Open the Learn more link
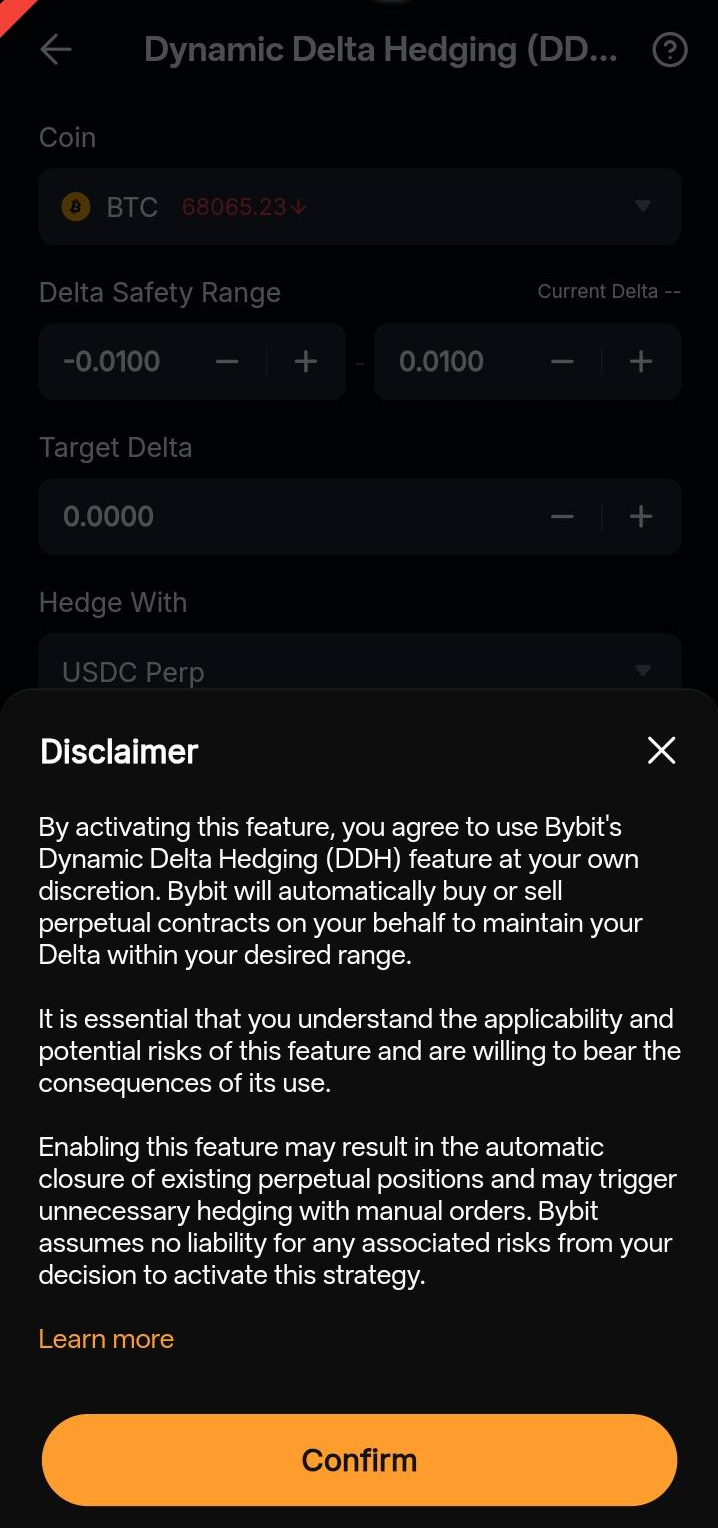 coord(106,1339)
